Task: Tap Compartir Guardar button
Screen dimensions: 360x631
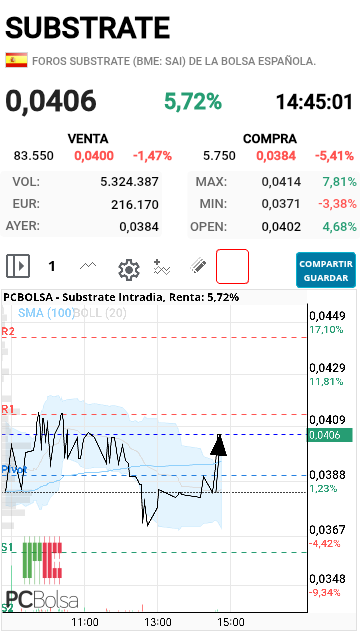Action: point(326,270)
